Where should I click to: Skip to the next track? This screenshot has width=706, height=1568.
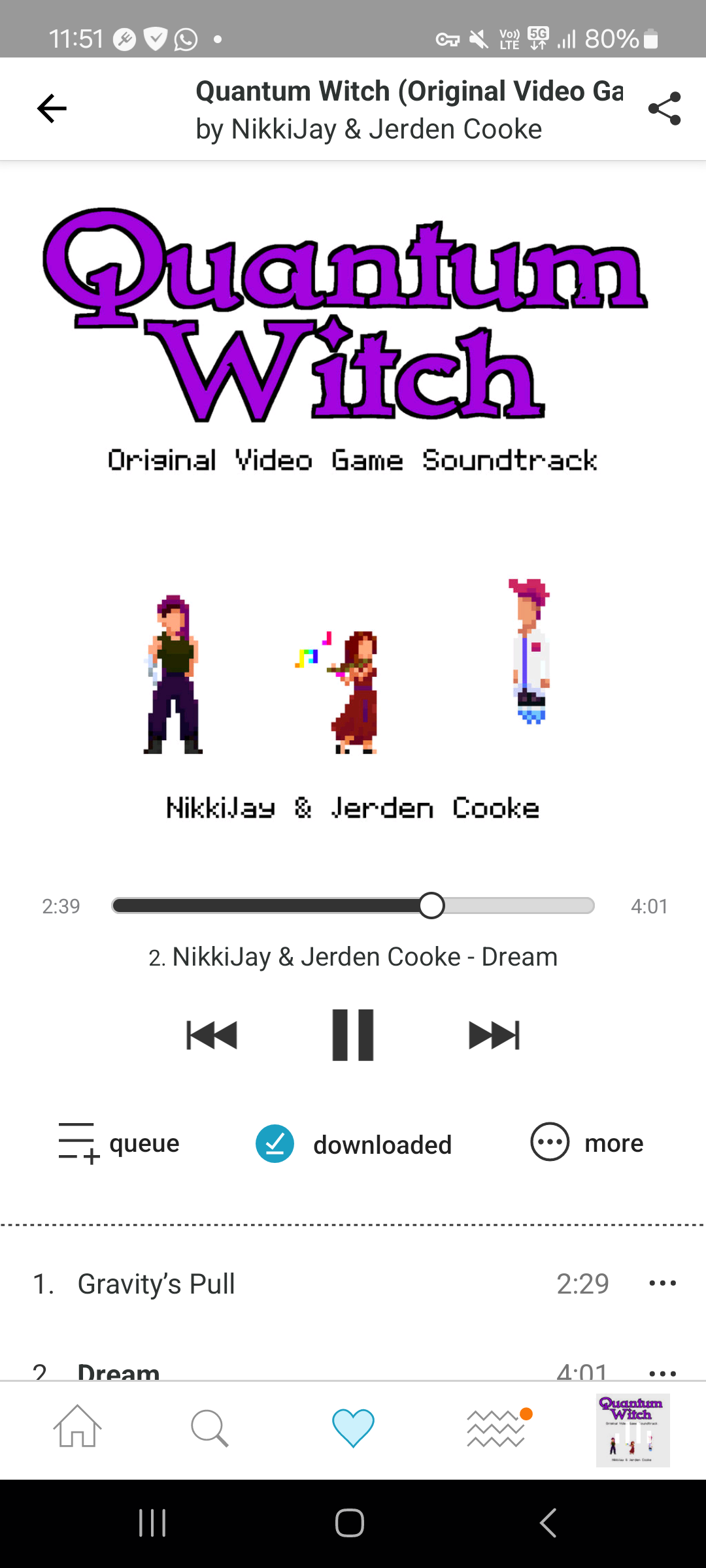coord(494,1036)
